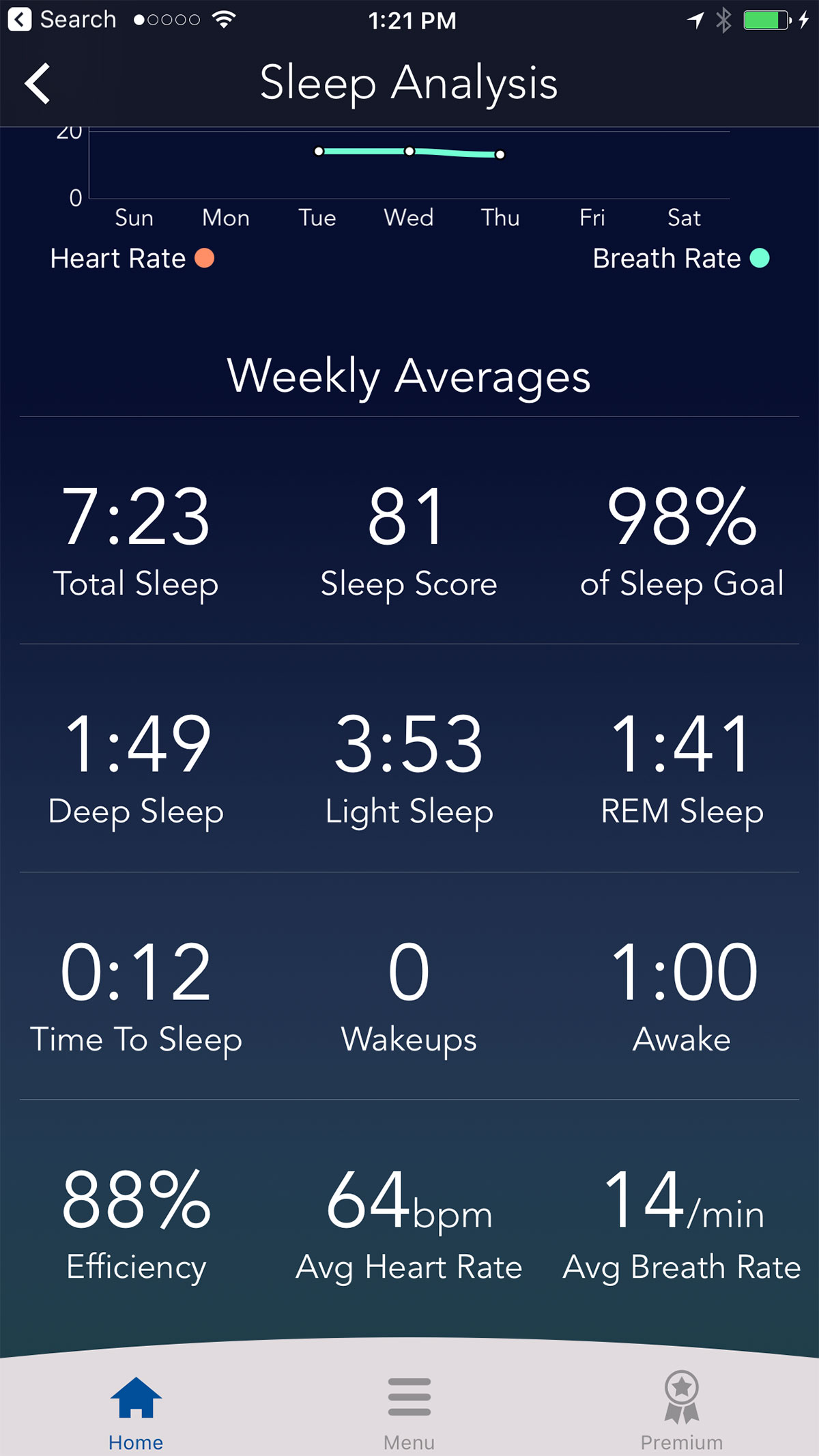Viewport: 819px width, 1456px height.
Task: Open the Menu tab
Action: [x=409, y=1412]
